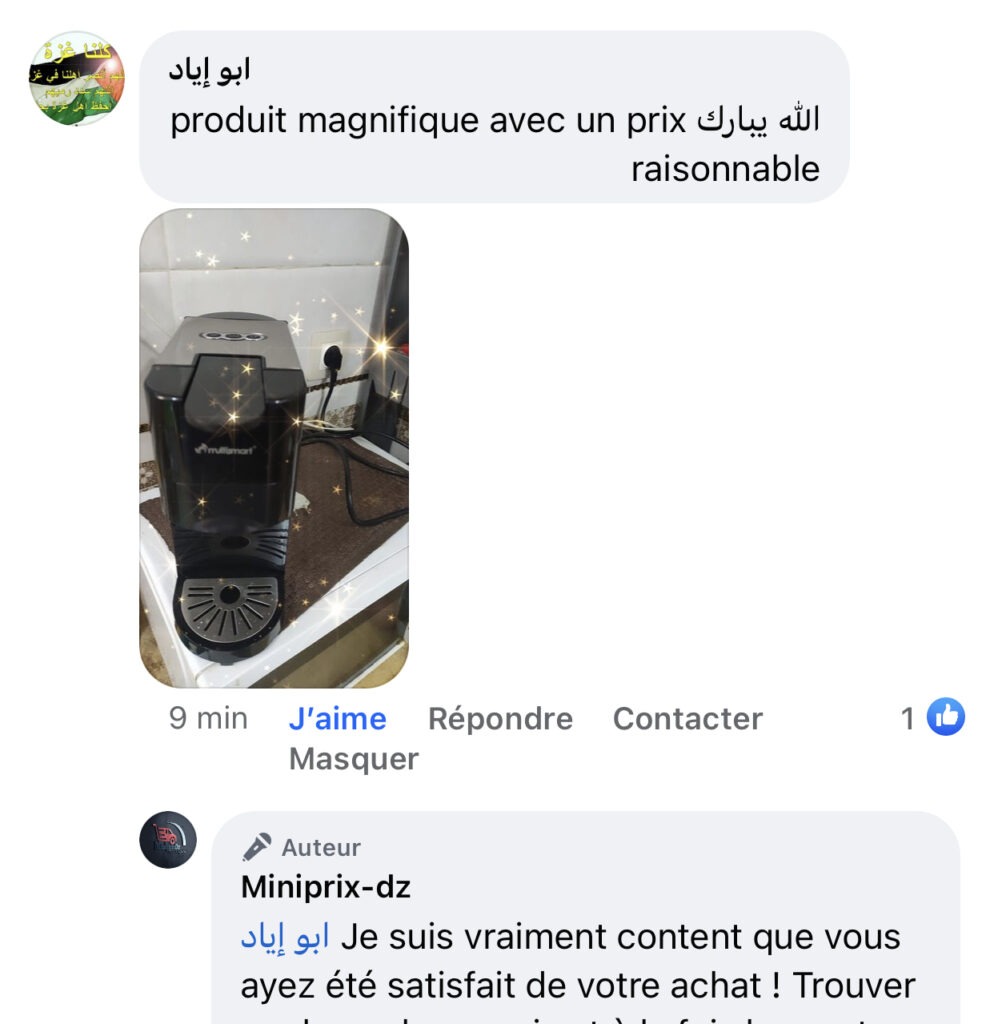Screen dimensions: 994x1024
Task: Open ابو إياد's profile picture
Action: tap(77, 78)
